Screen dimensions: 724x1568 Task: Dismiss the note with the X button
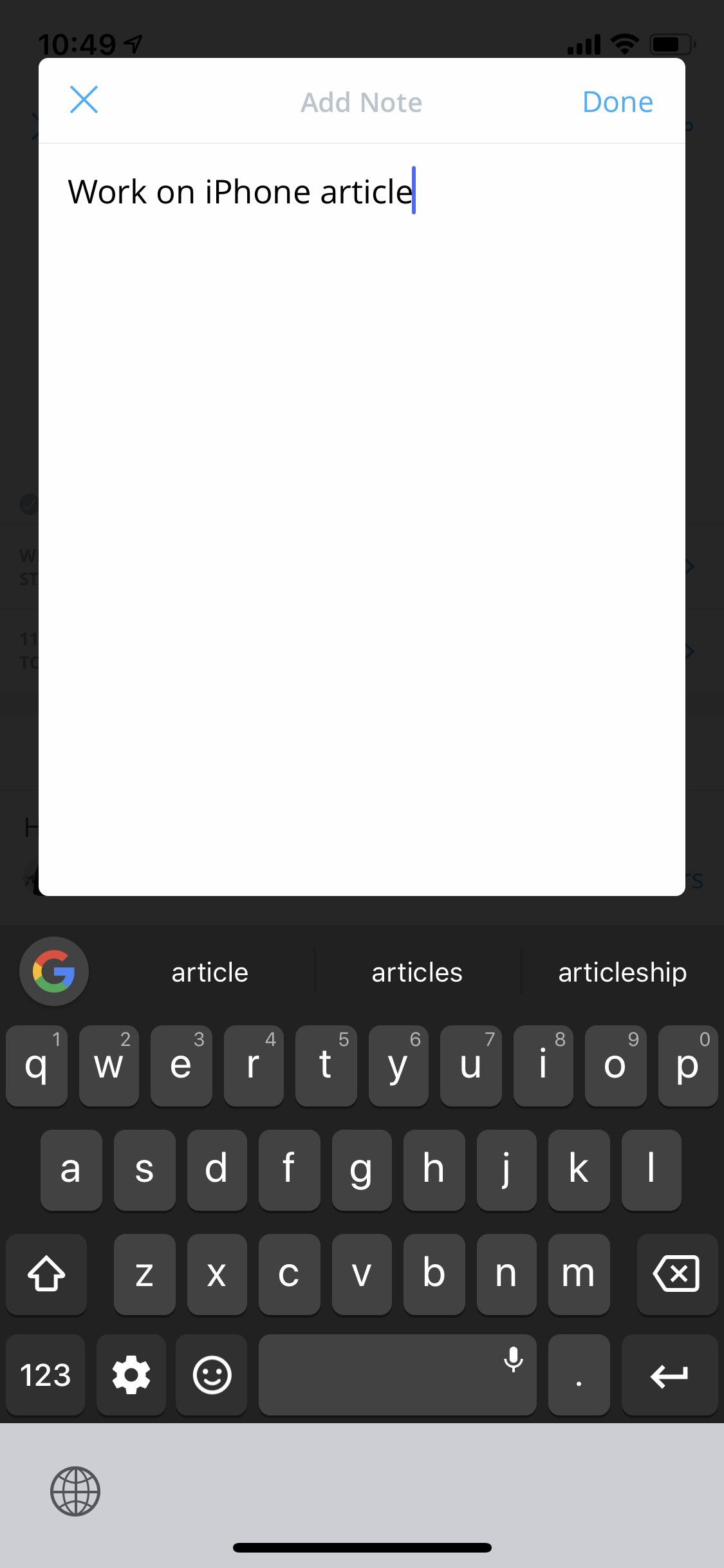[x=84, y=100]
